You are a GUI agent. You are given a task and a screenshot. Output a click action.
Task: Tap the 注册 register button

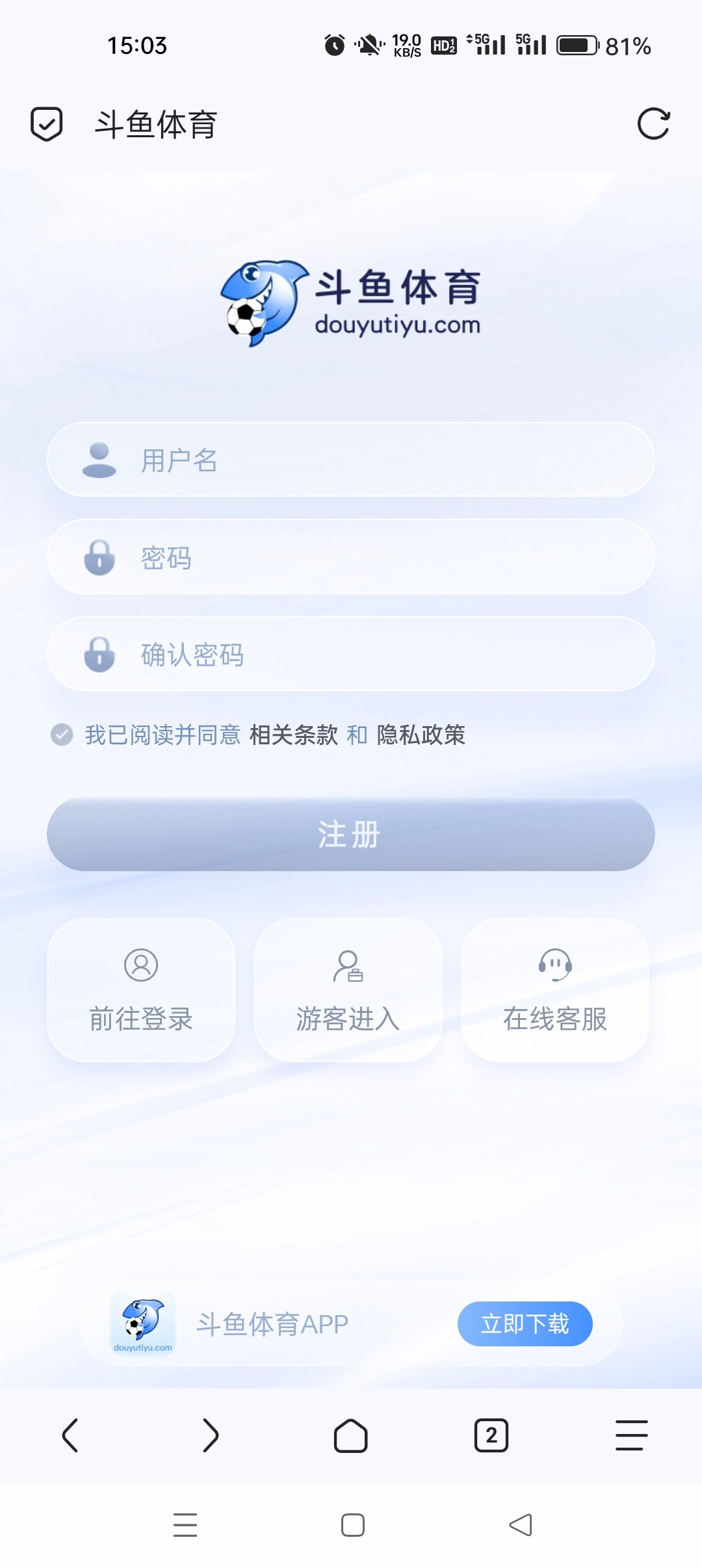pos(351,834)
